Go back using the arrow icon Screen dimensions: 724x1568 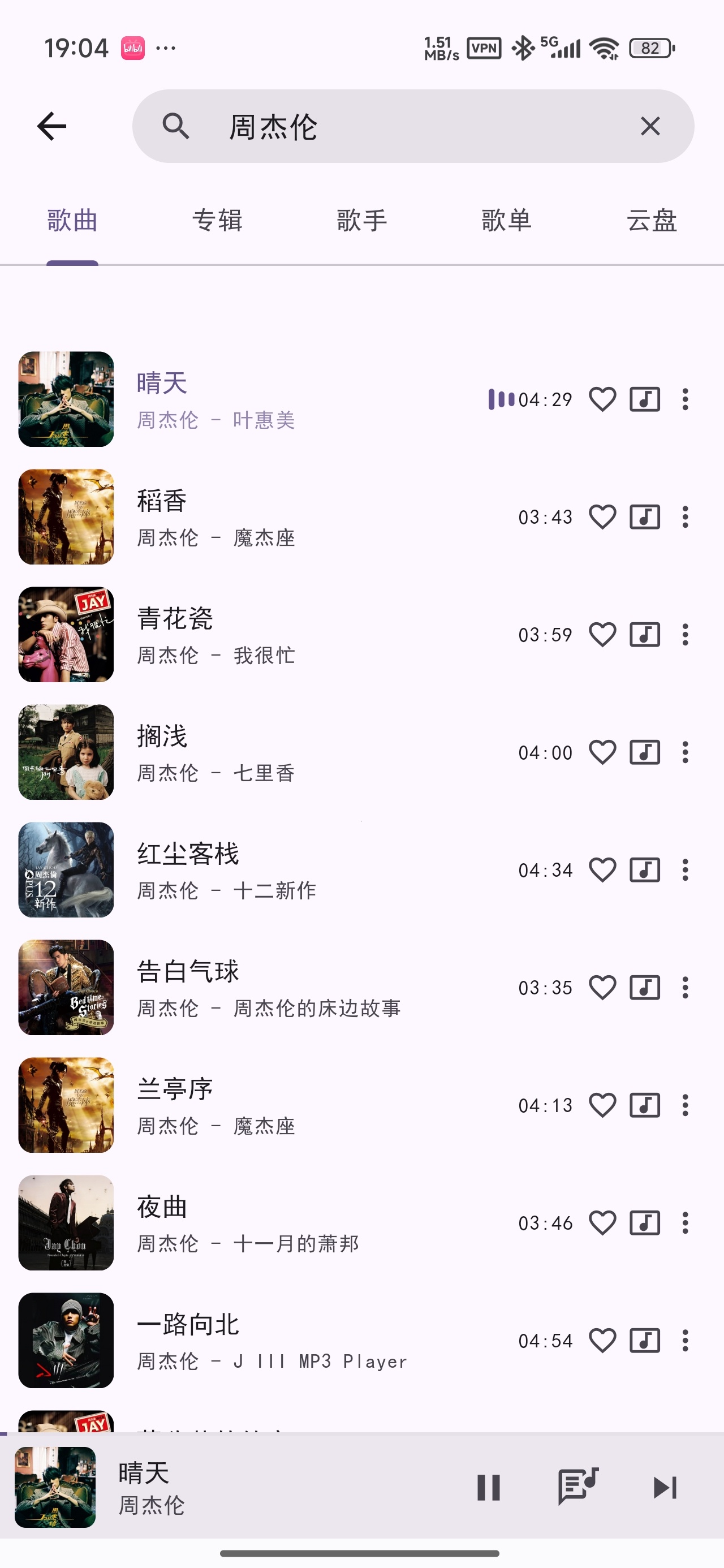(52, 126)
